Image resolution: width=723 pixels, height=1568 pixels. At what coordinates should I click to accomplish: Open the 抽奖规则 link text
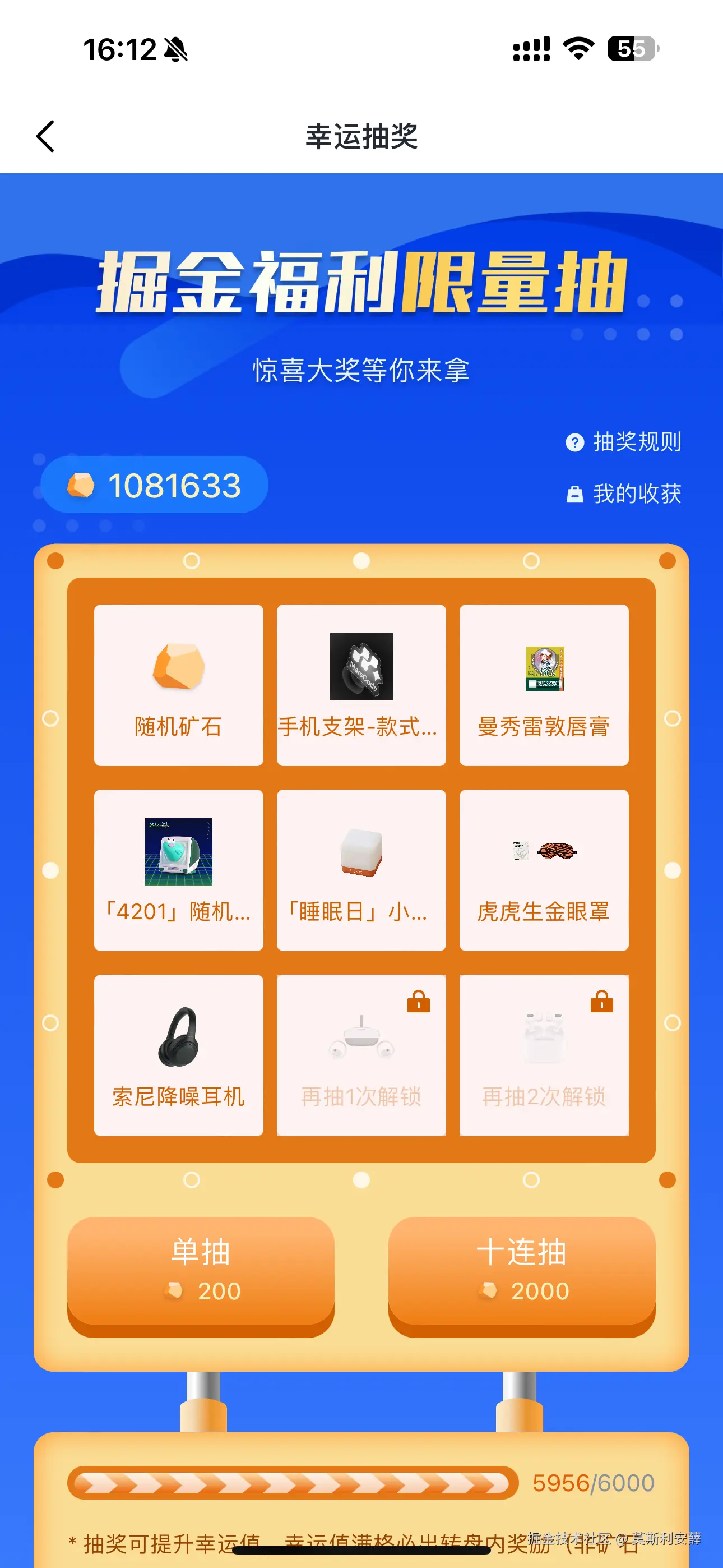click(x=637, y=444)
